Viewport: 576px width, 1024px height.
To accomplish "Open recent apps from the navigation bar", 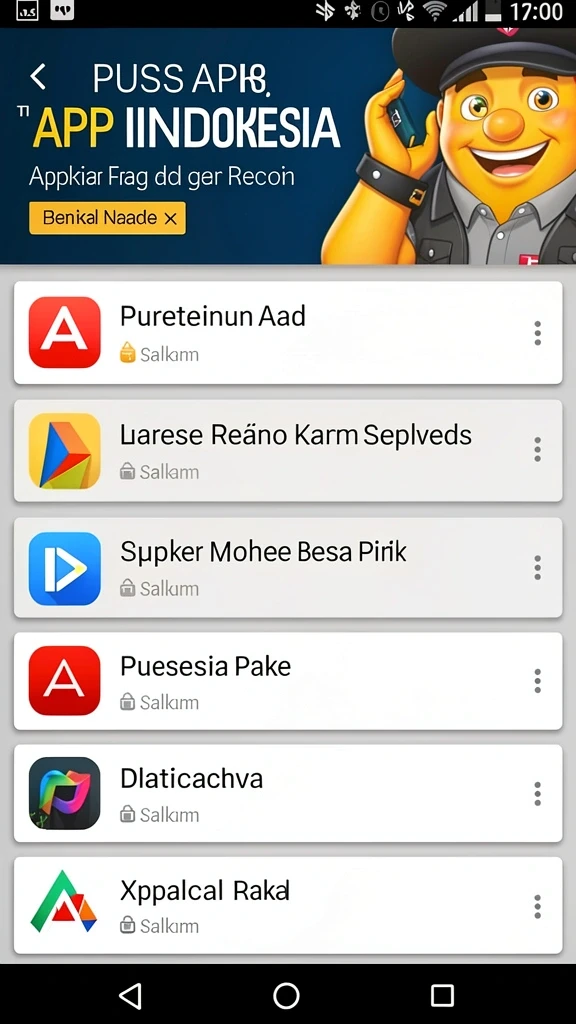I will point(442,995).
